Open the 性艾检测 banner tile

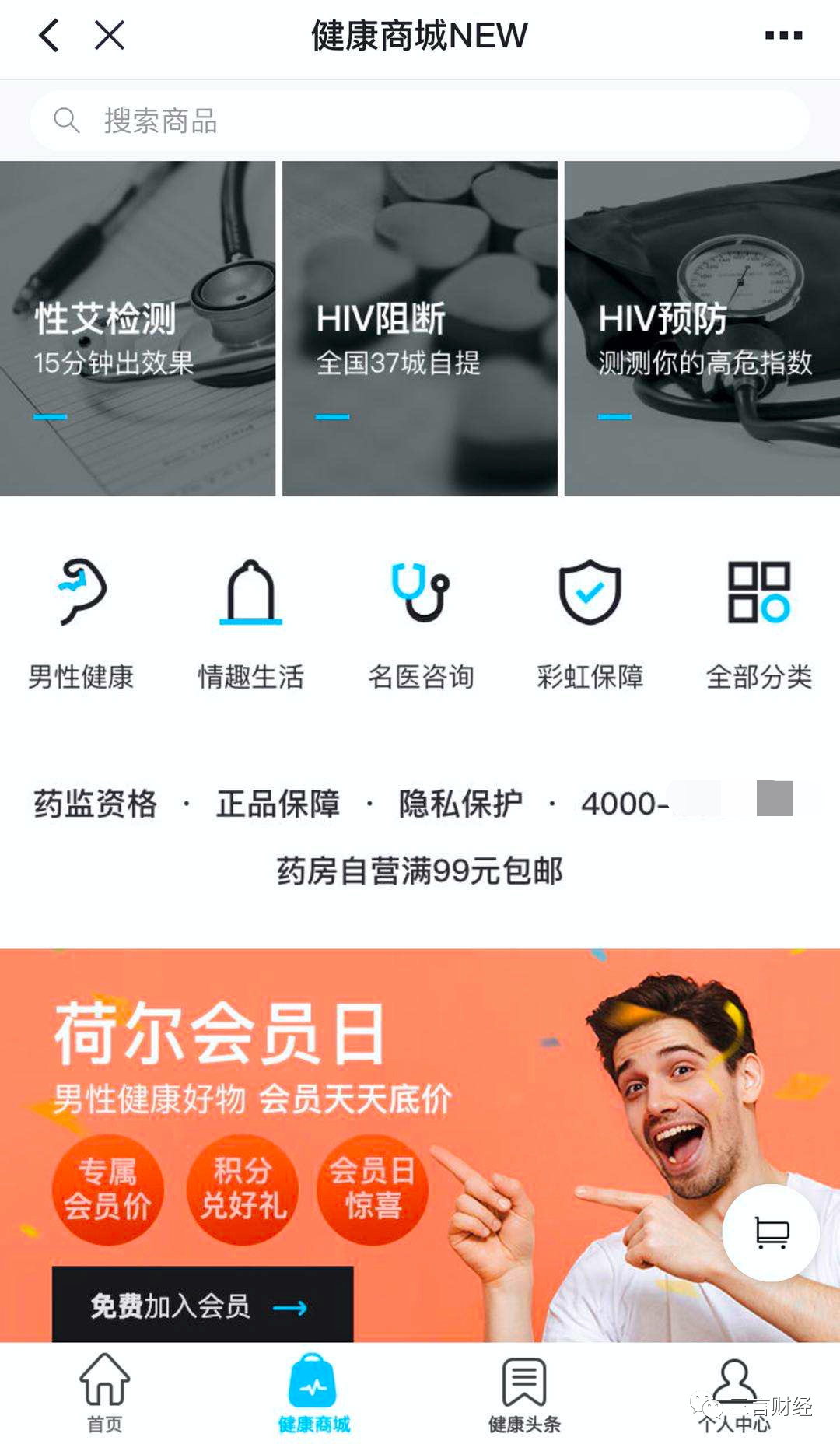(x=138, y=328)
